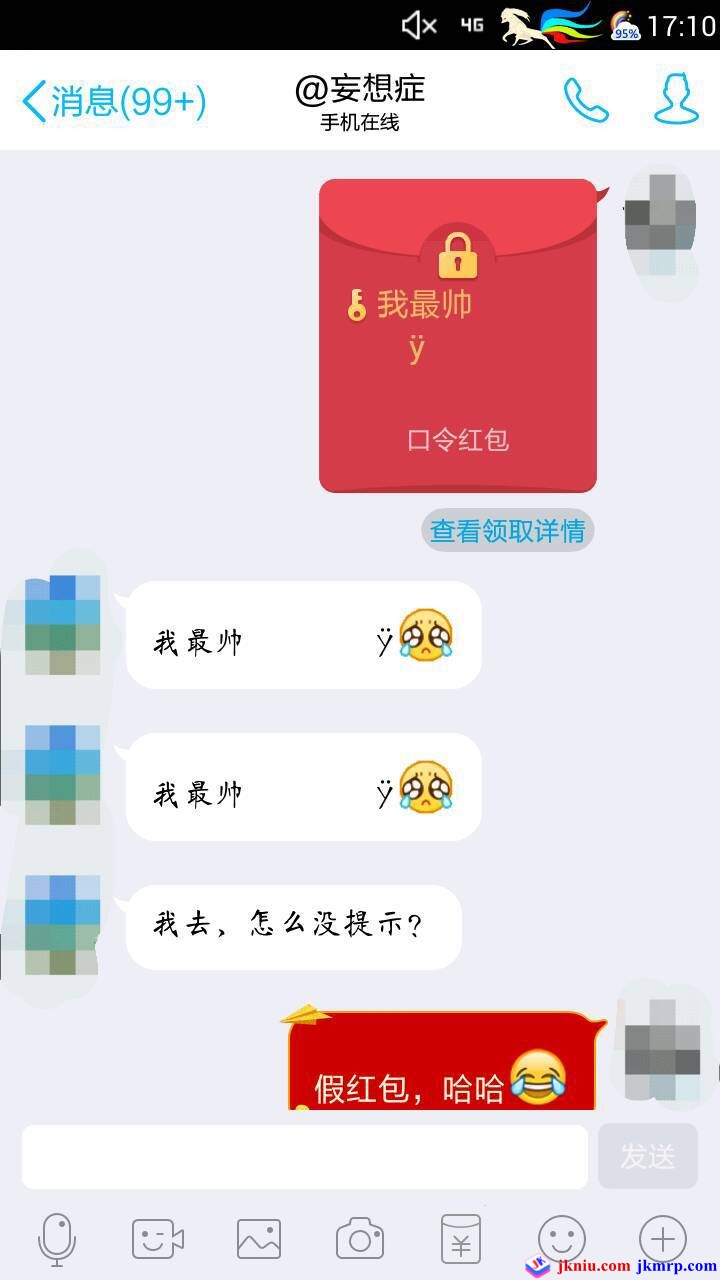720x1280 pixels.
Task: Open the photo gallery picker
Action: [x=259, y=1240]
